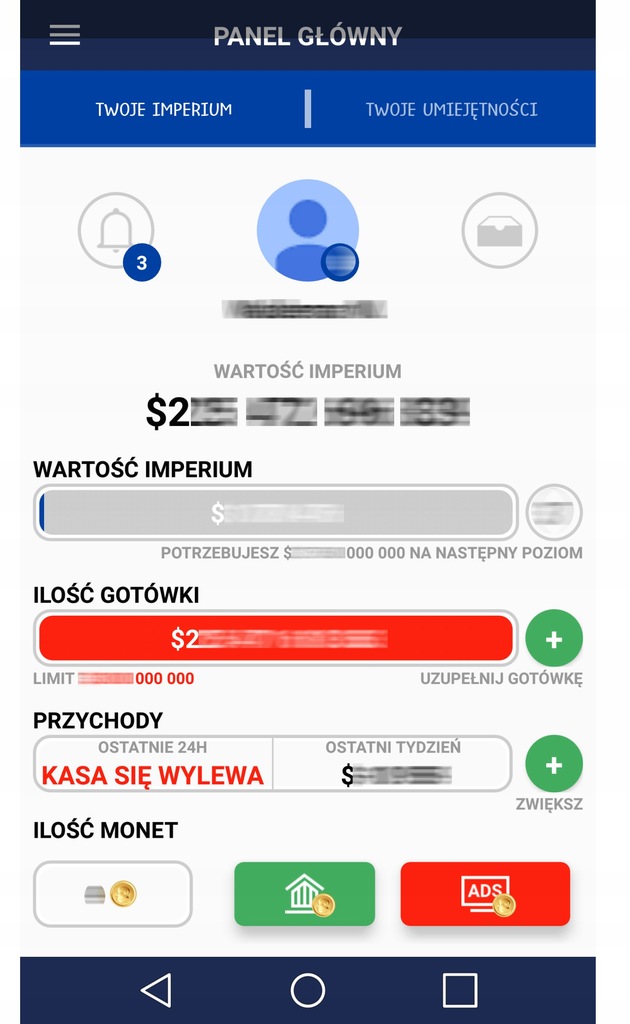Select the Twoje Imperium tab
The image size is (630, 1024).
tap(163, 109)
